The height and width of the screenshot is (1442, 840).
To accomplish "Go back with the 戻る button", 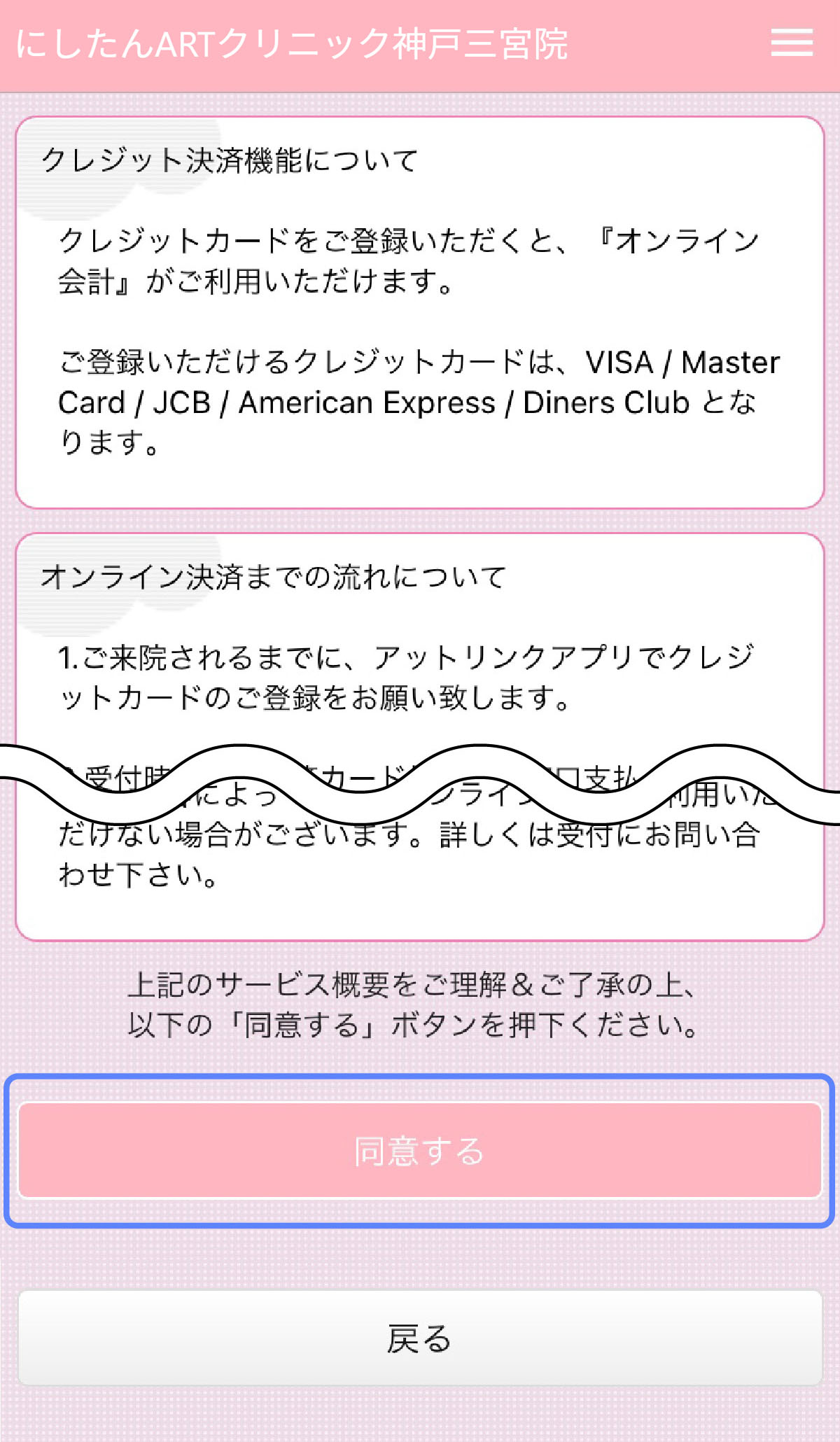I will pos(419,1338).
